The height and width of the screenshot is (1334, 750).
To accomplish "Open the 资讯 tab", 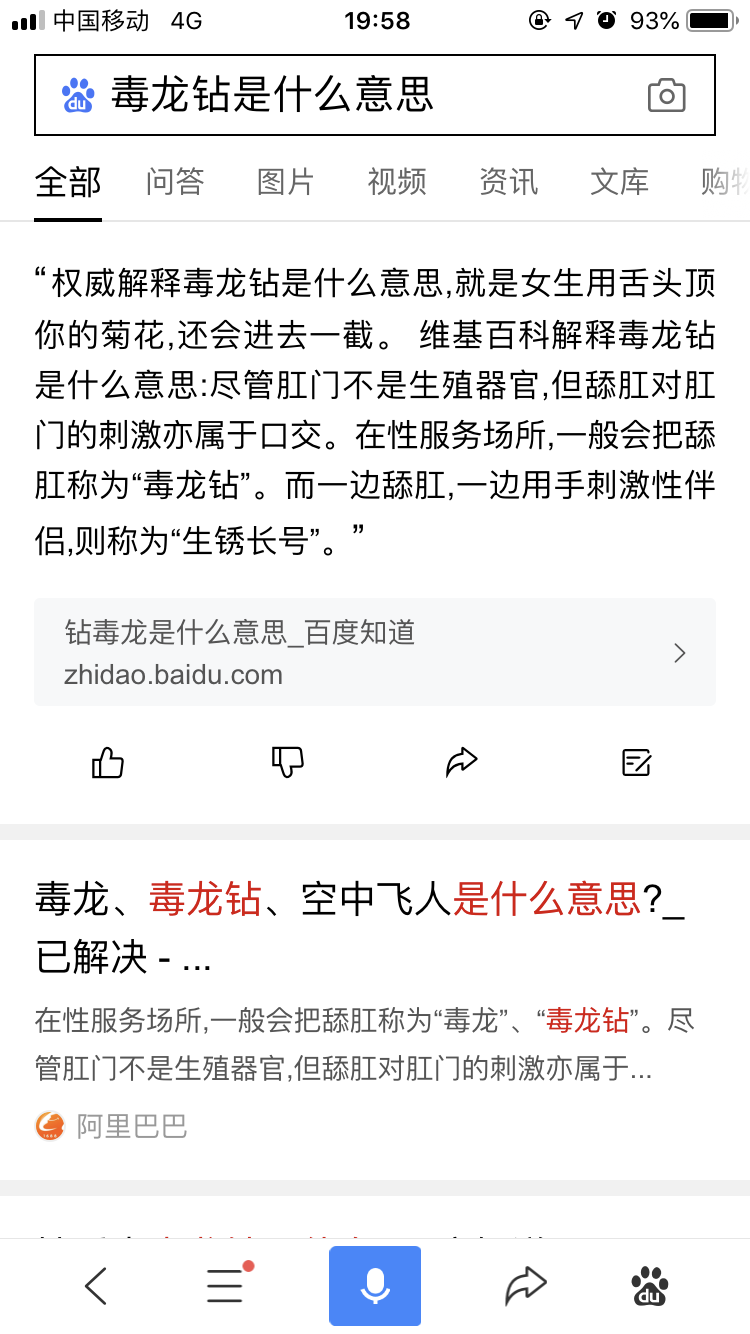I will coord(508,183).
